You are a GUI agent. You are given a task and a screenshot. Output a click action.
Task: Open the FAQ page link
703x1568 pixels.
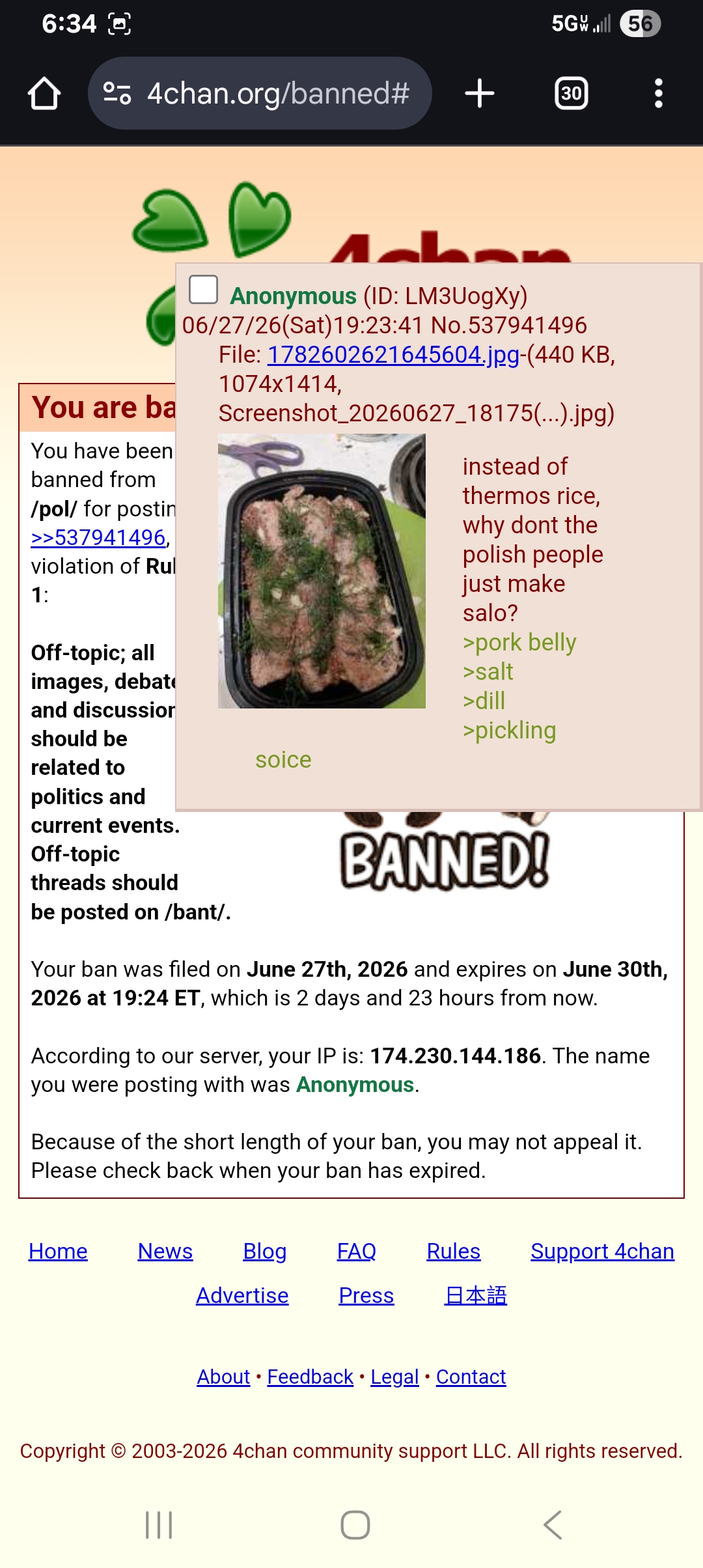point(357,1251)
